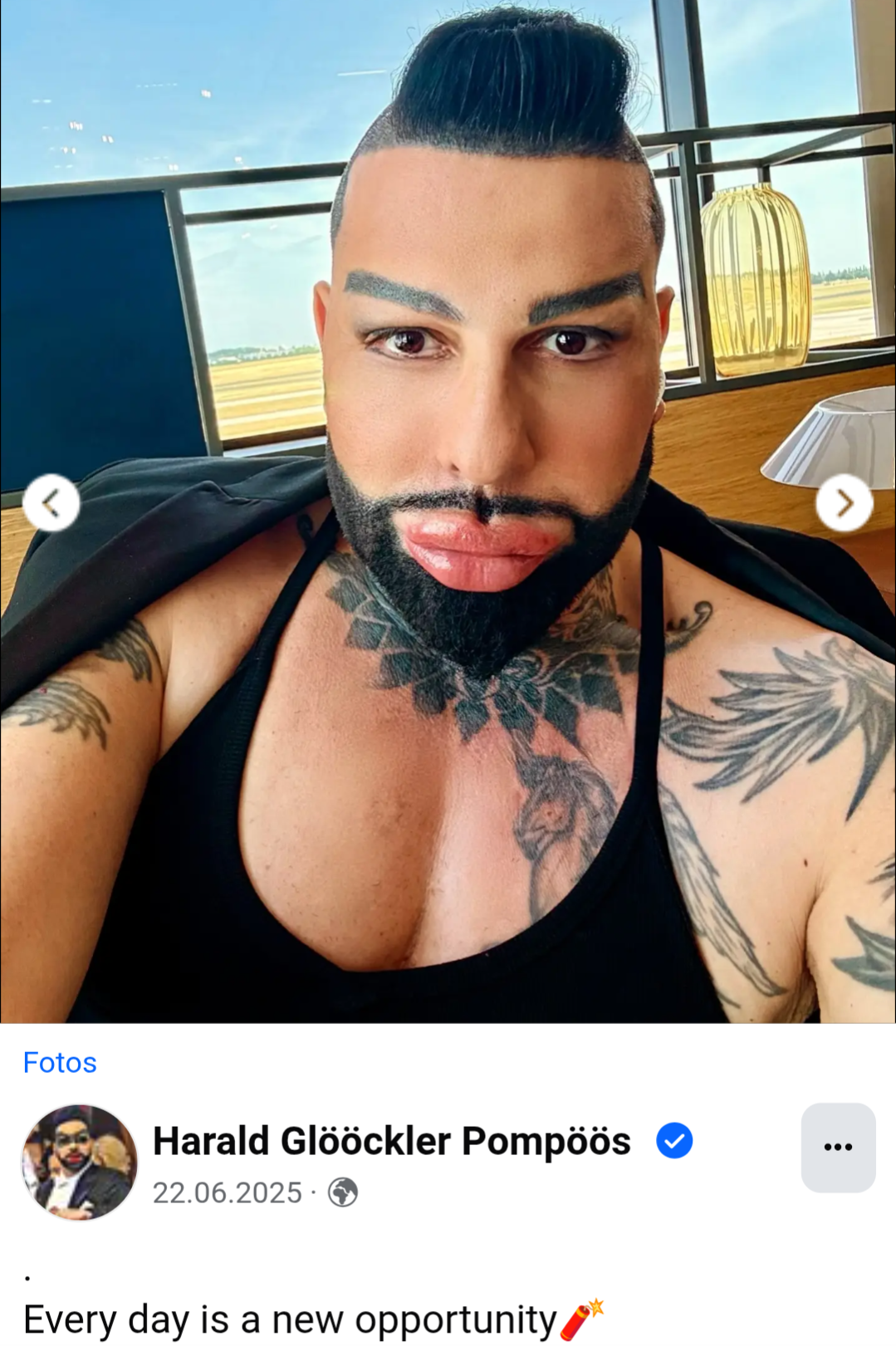Viewport: 896px width, 1346px height.
Task: Go to the previous photo
Action: click(51, 502)
